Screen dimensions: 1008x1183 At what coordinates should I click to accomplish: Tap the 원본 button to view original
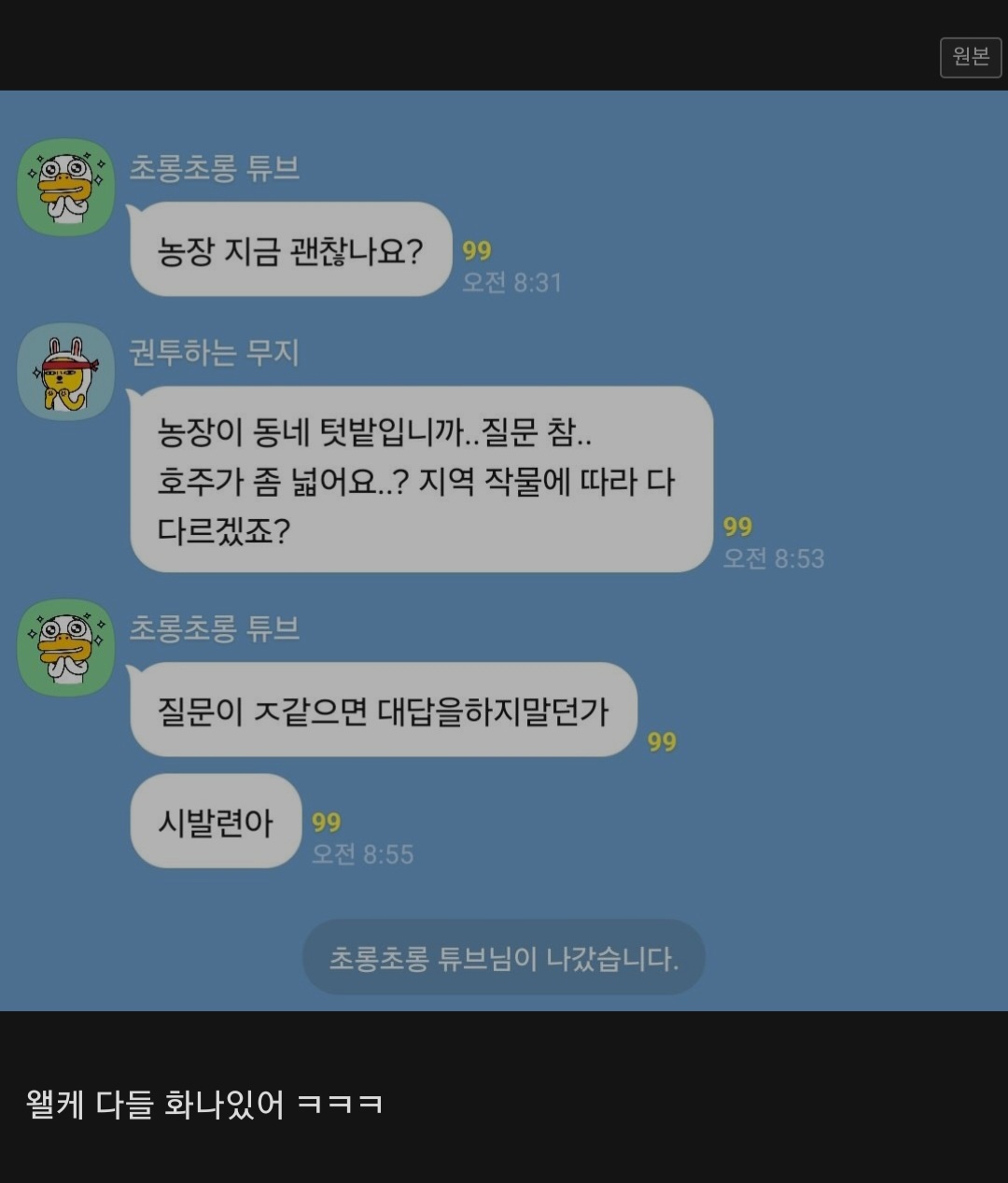coord(970,57)
